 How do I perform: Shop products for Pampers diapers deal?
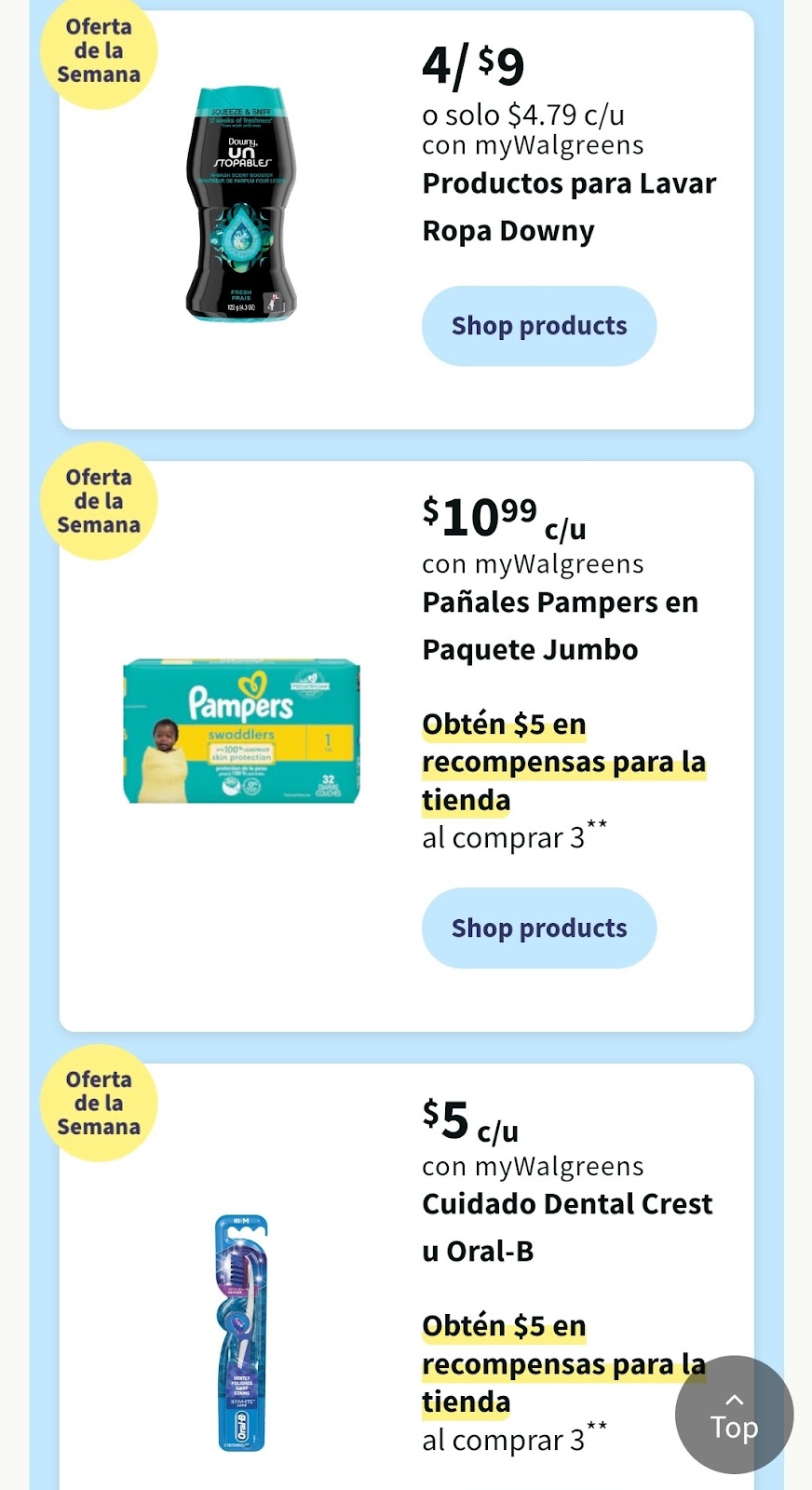[x=538, y=928]
